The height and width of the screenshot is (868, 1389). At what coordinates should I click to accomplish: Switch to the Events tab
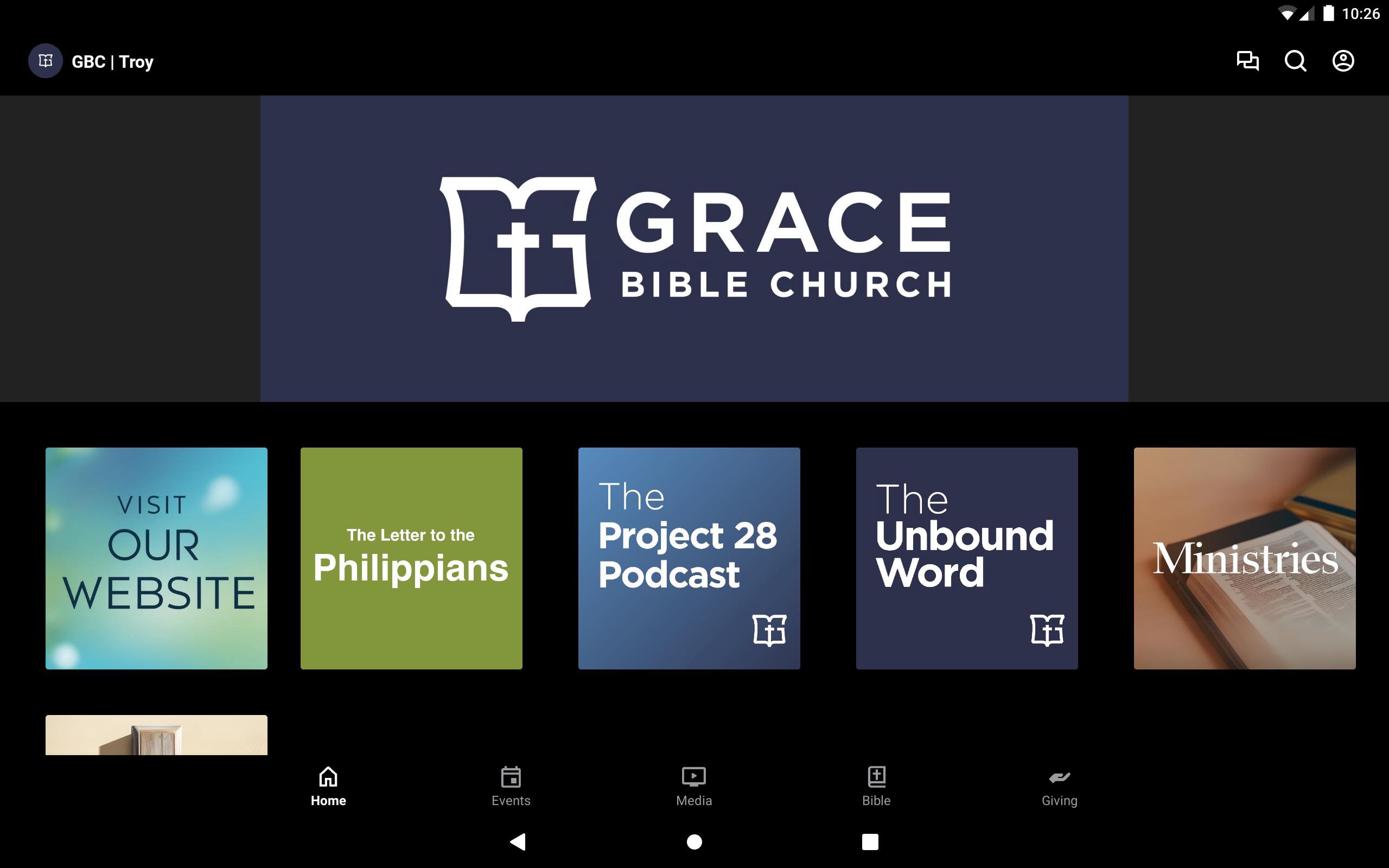tap(511, 787)
